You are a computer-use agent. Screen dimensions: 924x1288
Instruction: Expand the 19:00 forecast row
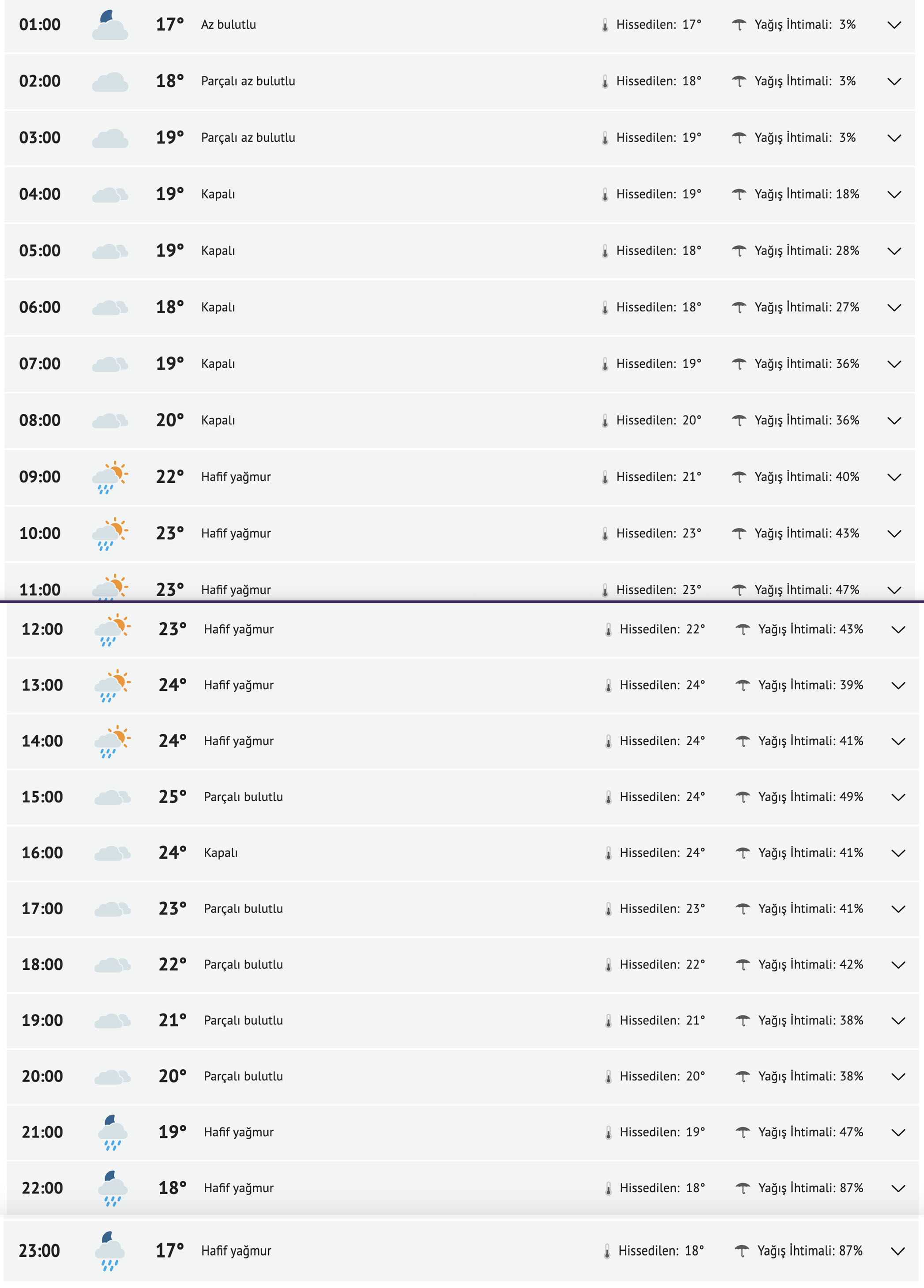point(898,1021)
